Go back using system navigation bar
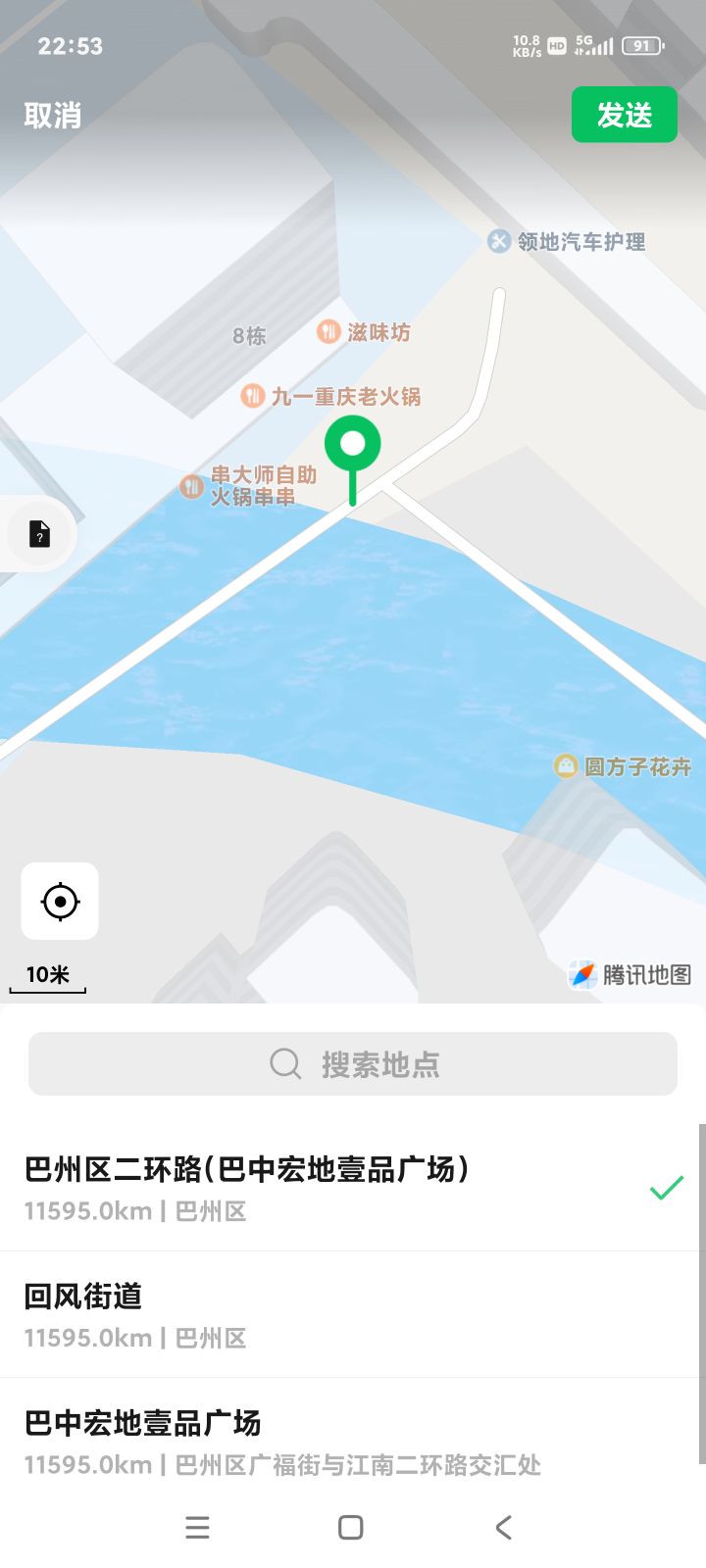The image size is (706, 1568). tap(503, 1527)
